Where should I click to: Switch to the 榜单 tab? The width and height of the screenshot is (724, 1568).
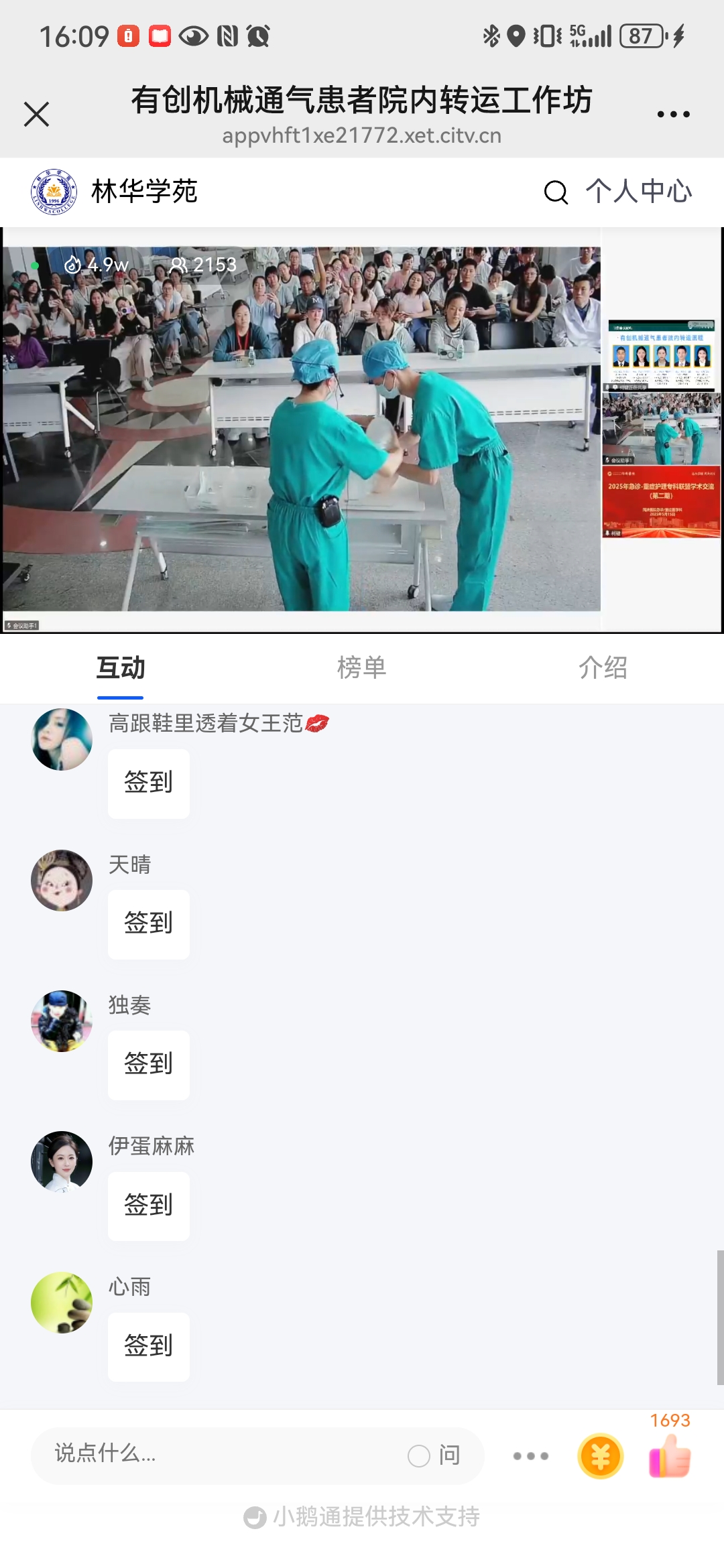[x=362, y=668]
